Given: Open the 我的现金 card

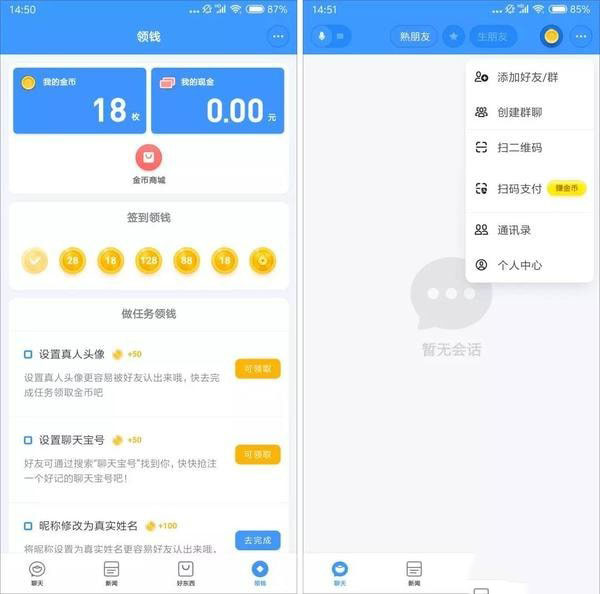Looking at the screenshot, I should pos(217,101).
